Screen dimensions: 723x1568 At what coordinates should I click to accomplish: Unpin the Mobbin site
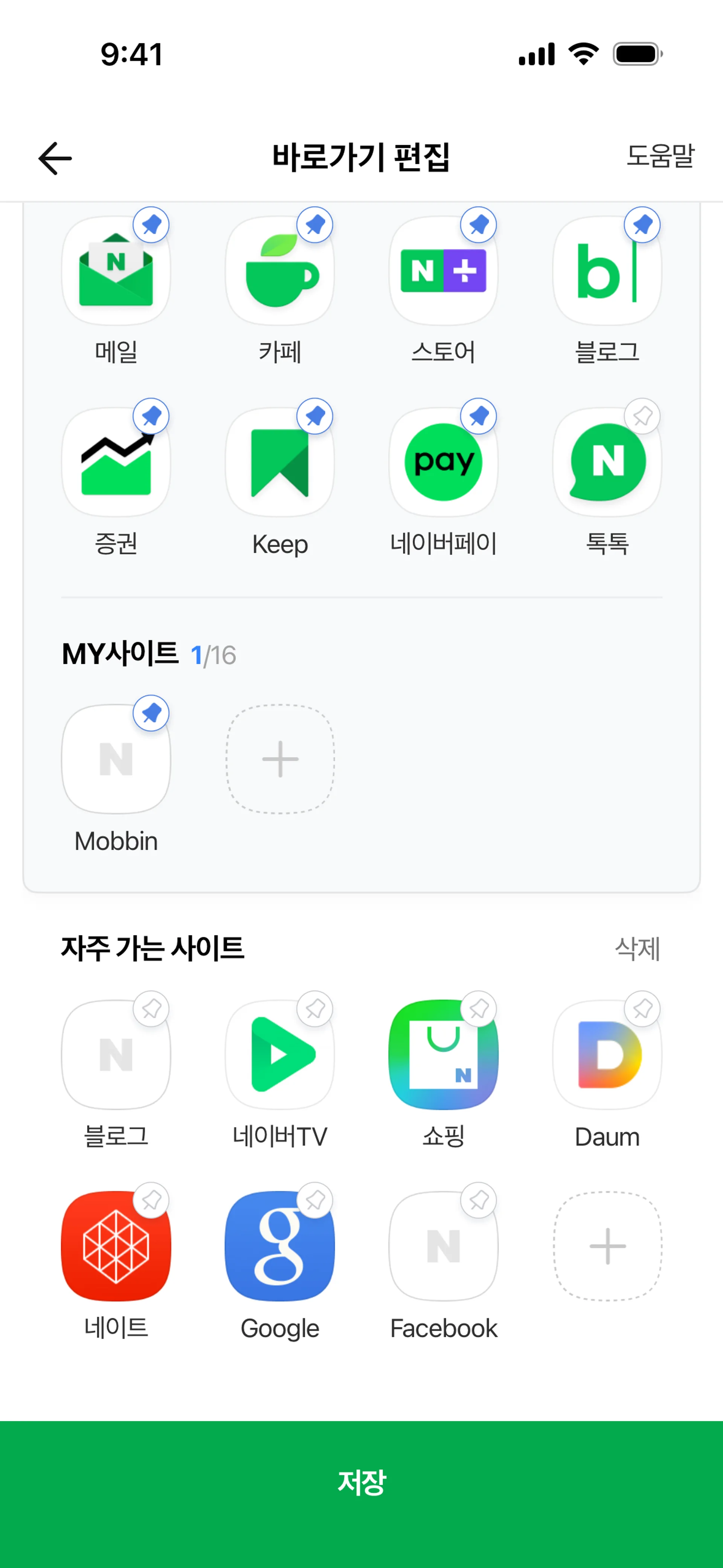[x=151, y=713]
